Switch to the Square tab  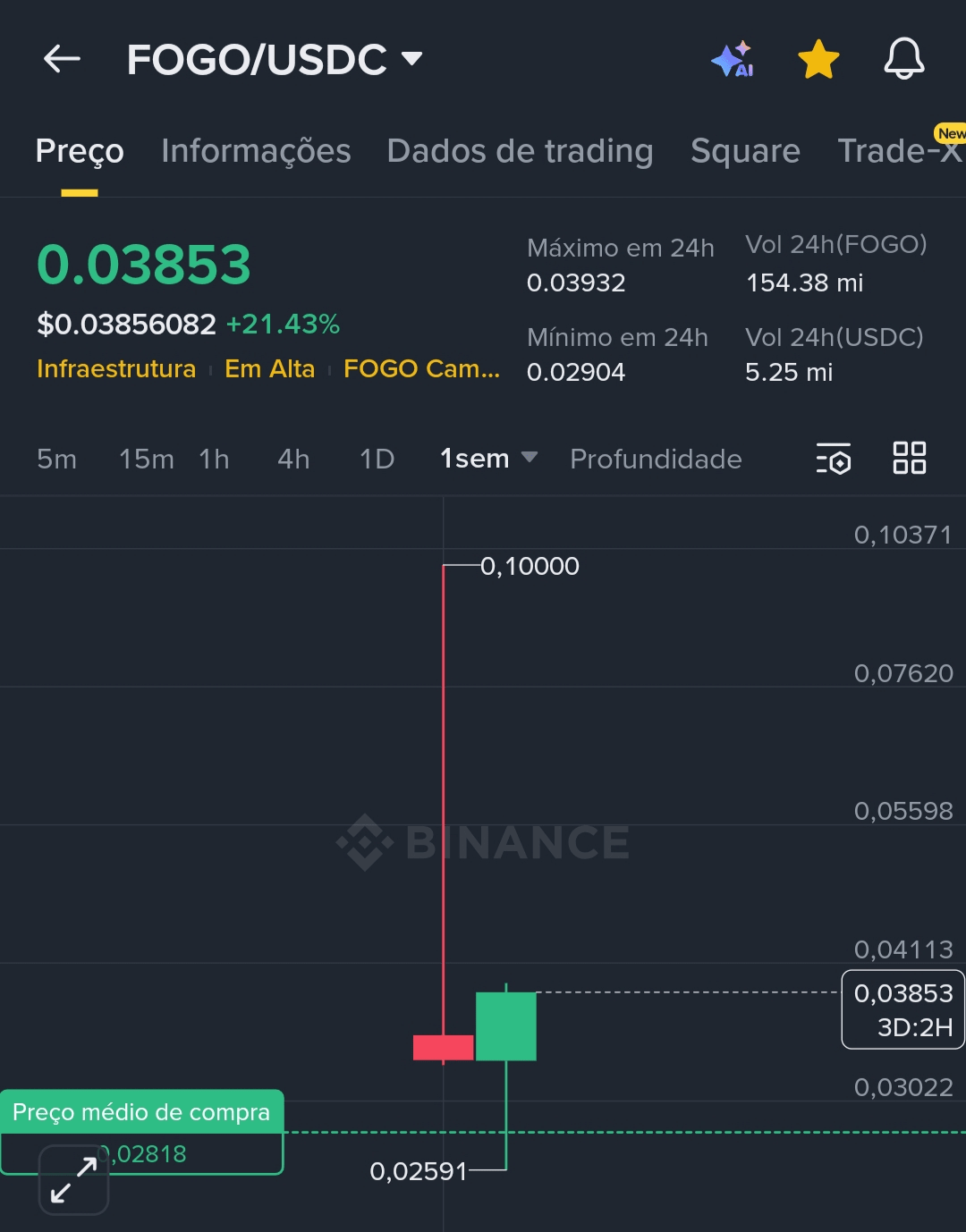[x=745, y=151]
